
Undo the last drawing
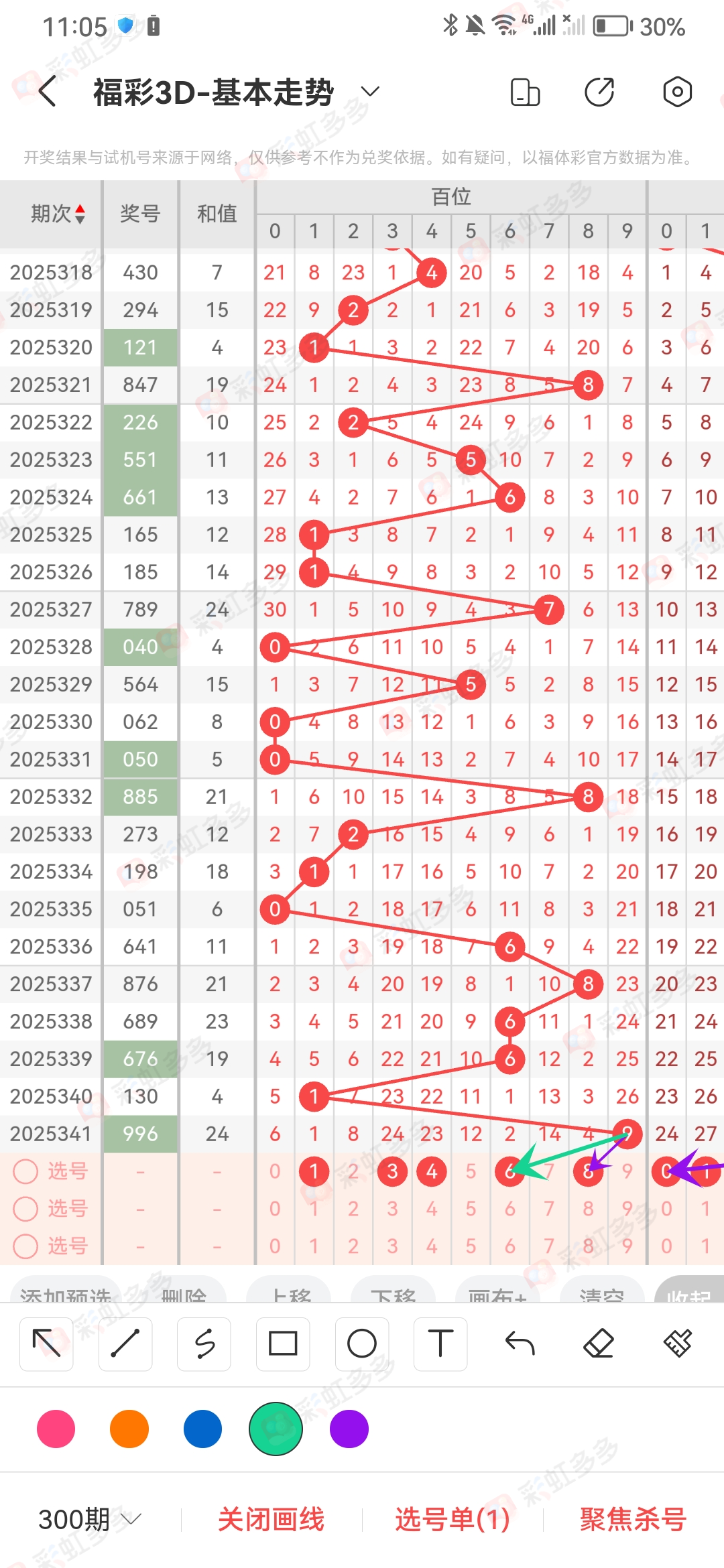tap(520, 1344)
